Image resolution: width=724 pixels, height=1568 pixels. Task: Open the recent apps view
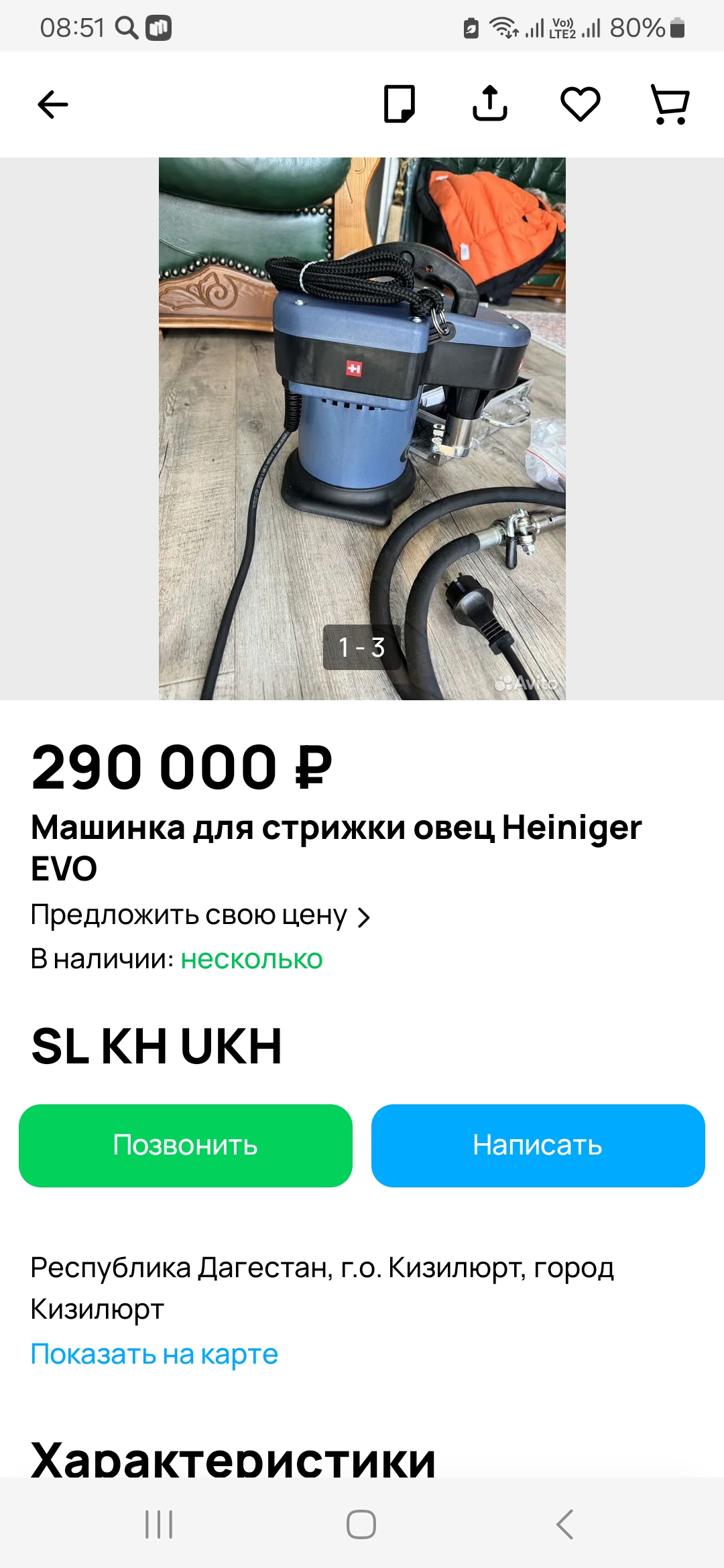pos(159,1524)
